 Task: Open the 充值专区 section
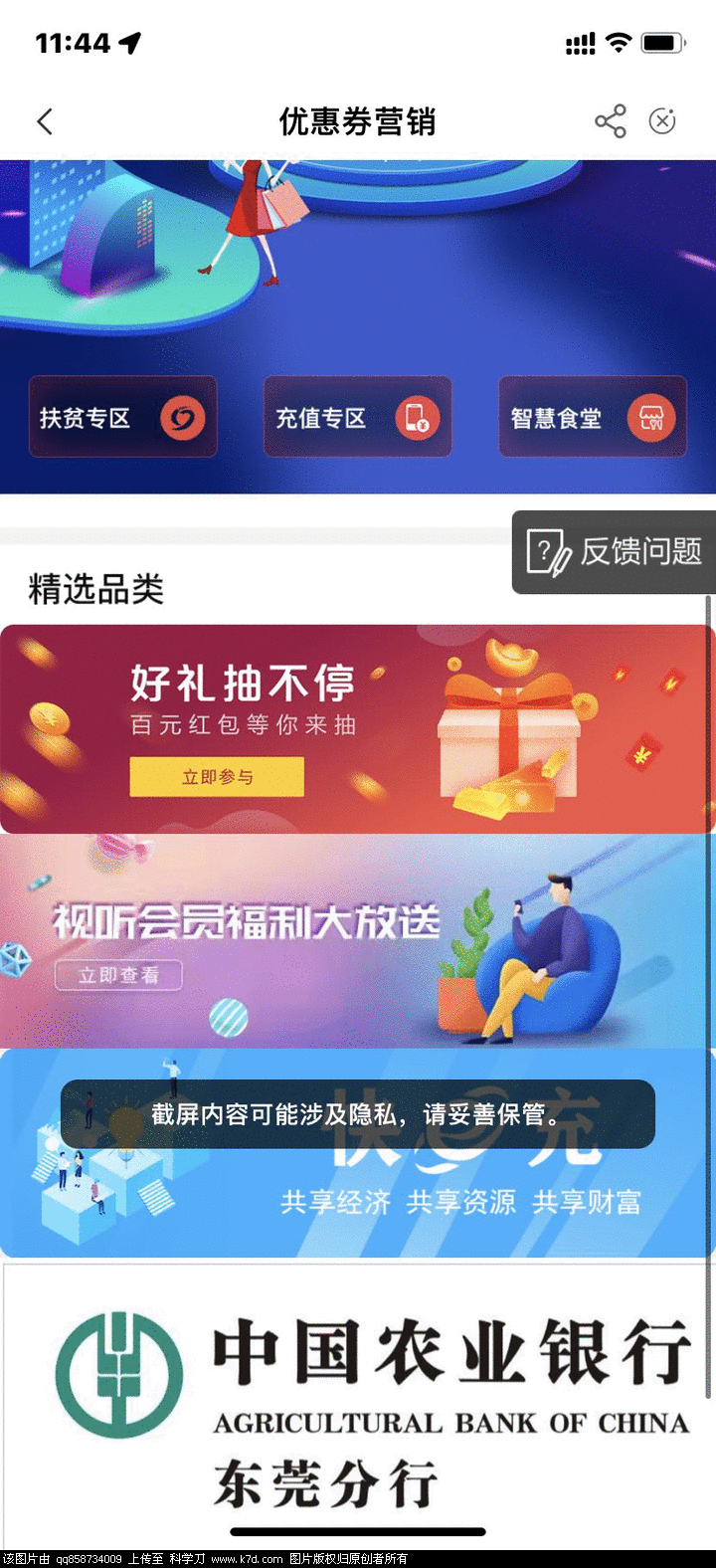pyautogui.click(x=357, y=417)
